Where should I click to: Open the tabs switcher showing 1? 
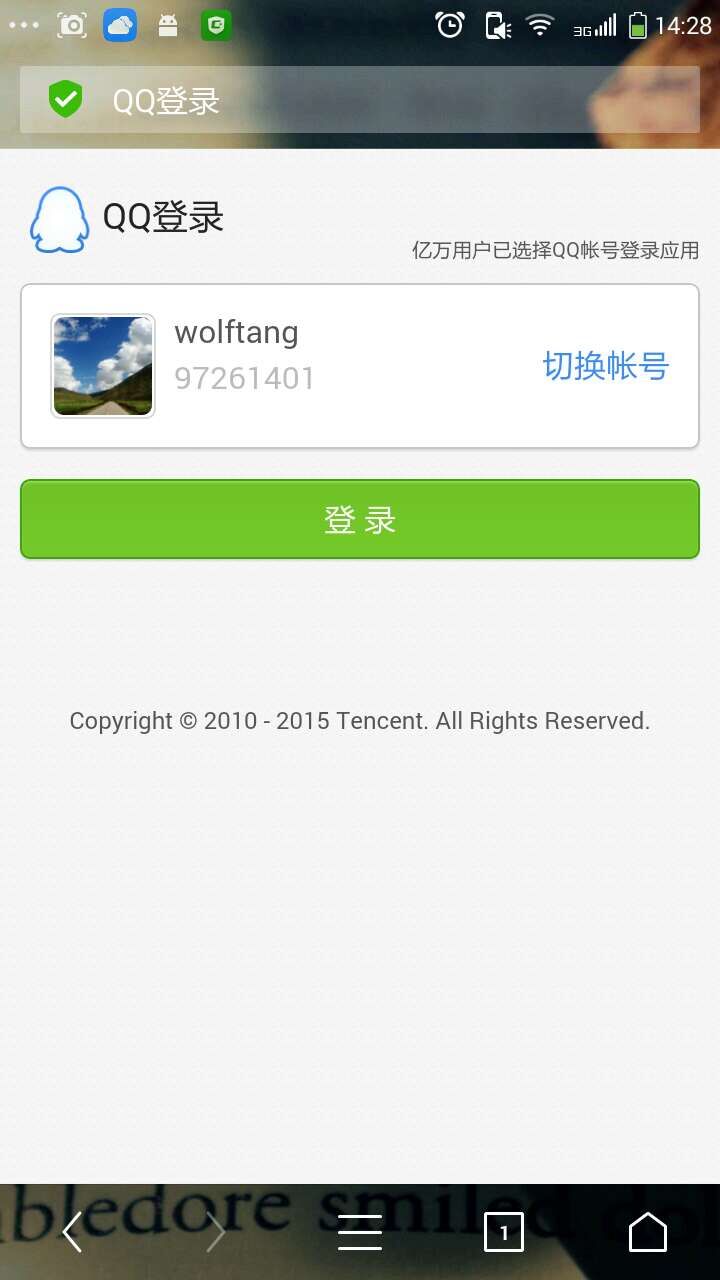(x=504, y=1232)
